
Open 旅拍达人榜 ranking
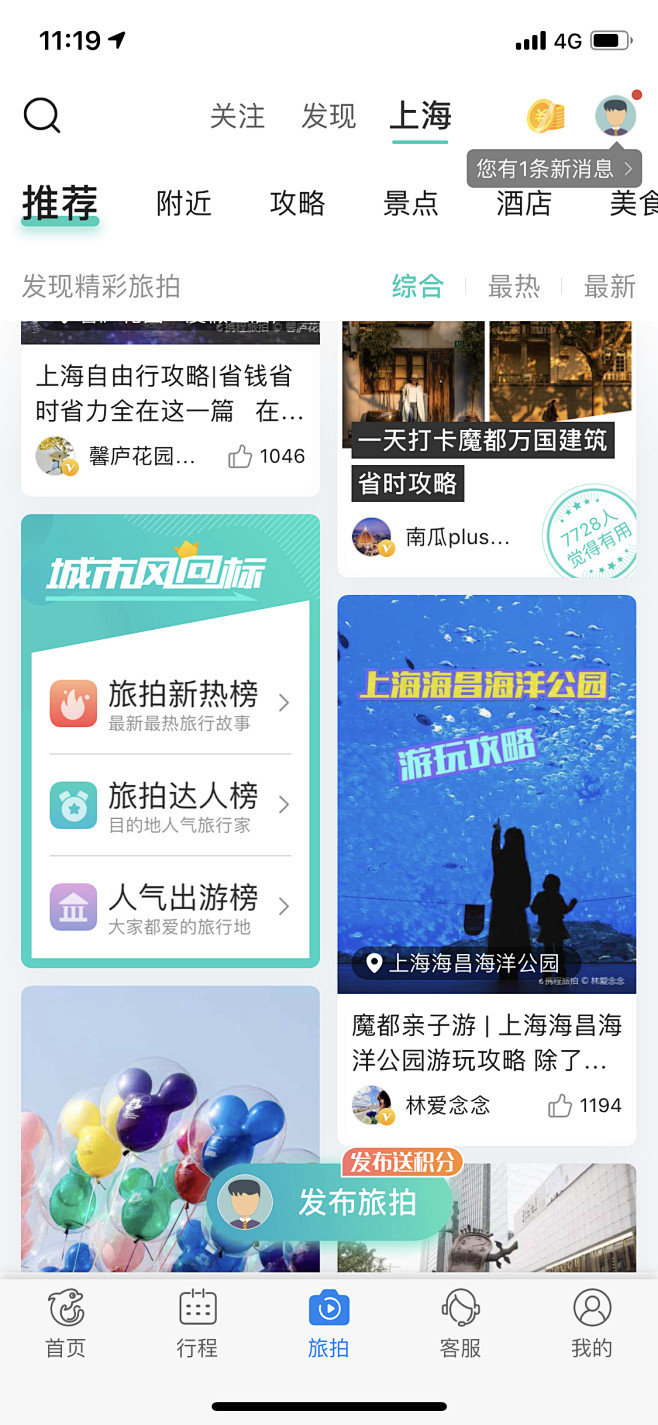click(x=170, y=806)
